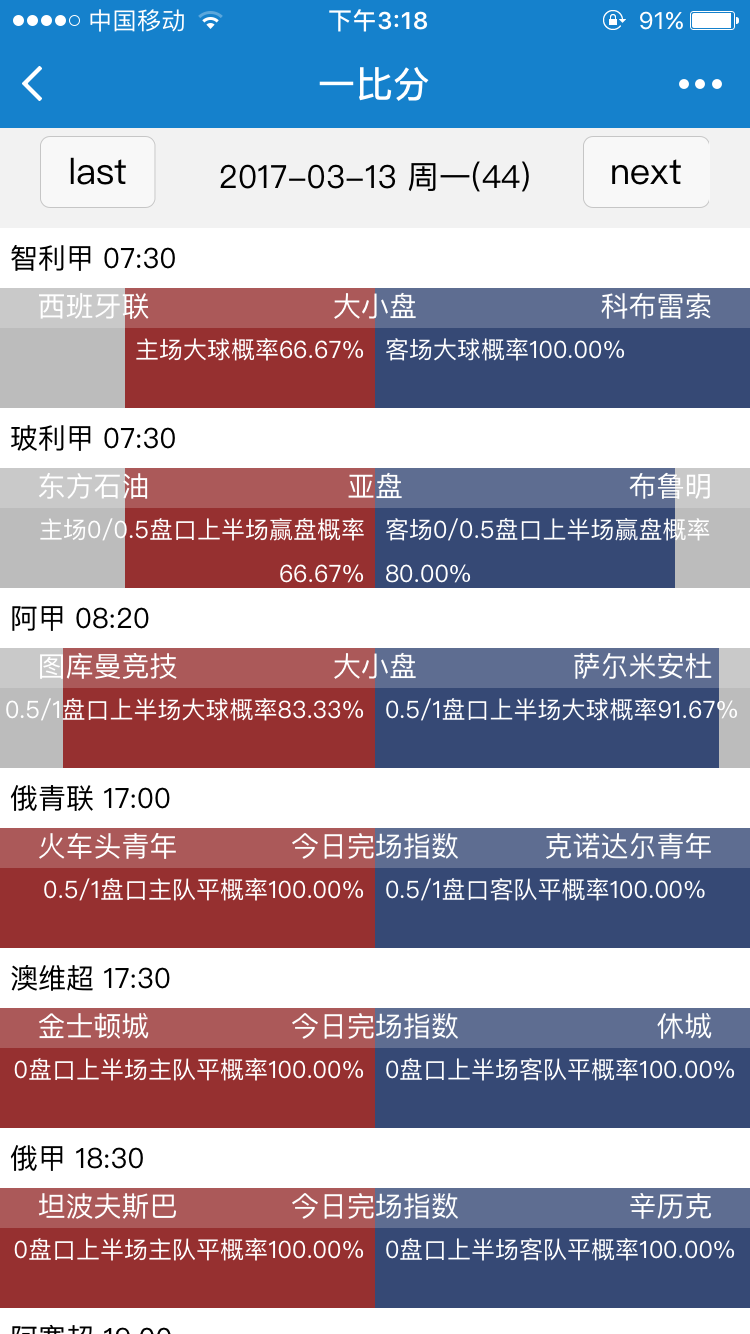This screenshot has height=1334, width=750.
Task: Open the 西班牙联 vs 科布雷索 match
Action: pyautogui.click(x=375, y=348)
